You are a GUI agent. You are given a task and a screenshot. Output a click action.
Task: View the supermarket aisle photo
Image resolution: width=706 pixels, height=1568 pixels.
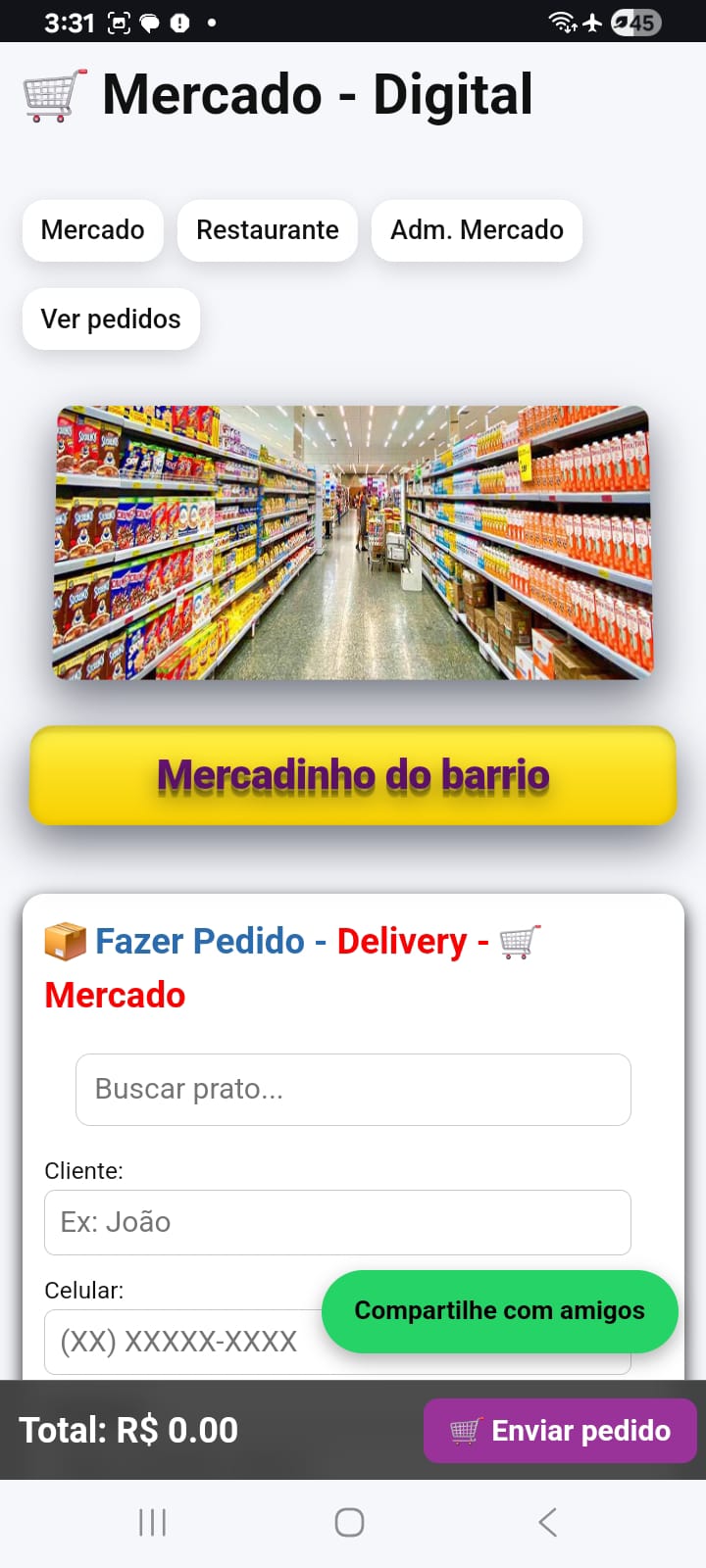tap(353, 541)
